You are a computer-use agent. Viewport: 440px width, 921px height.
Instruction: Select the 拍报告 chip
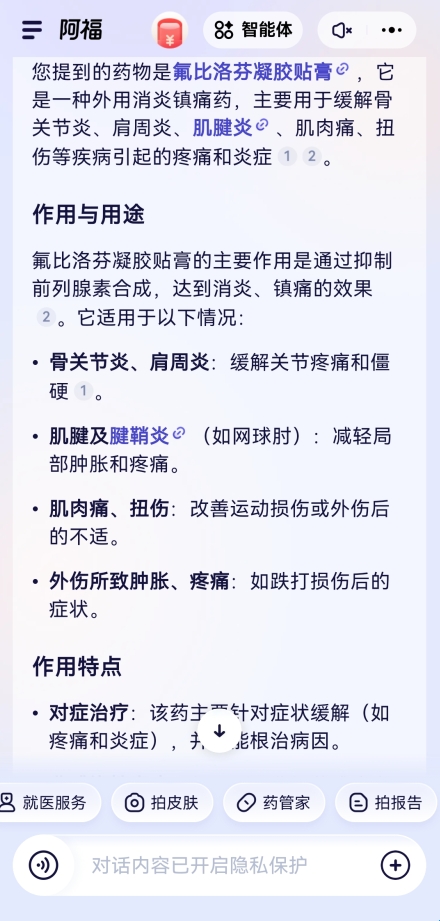click(386, 802)
